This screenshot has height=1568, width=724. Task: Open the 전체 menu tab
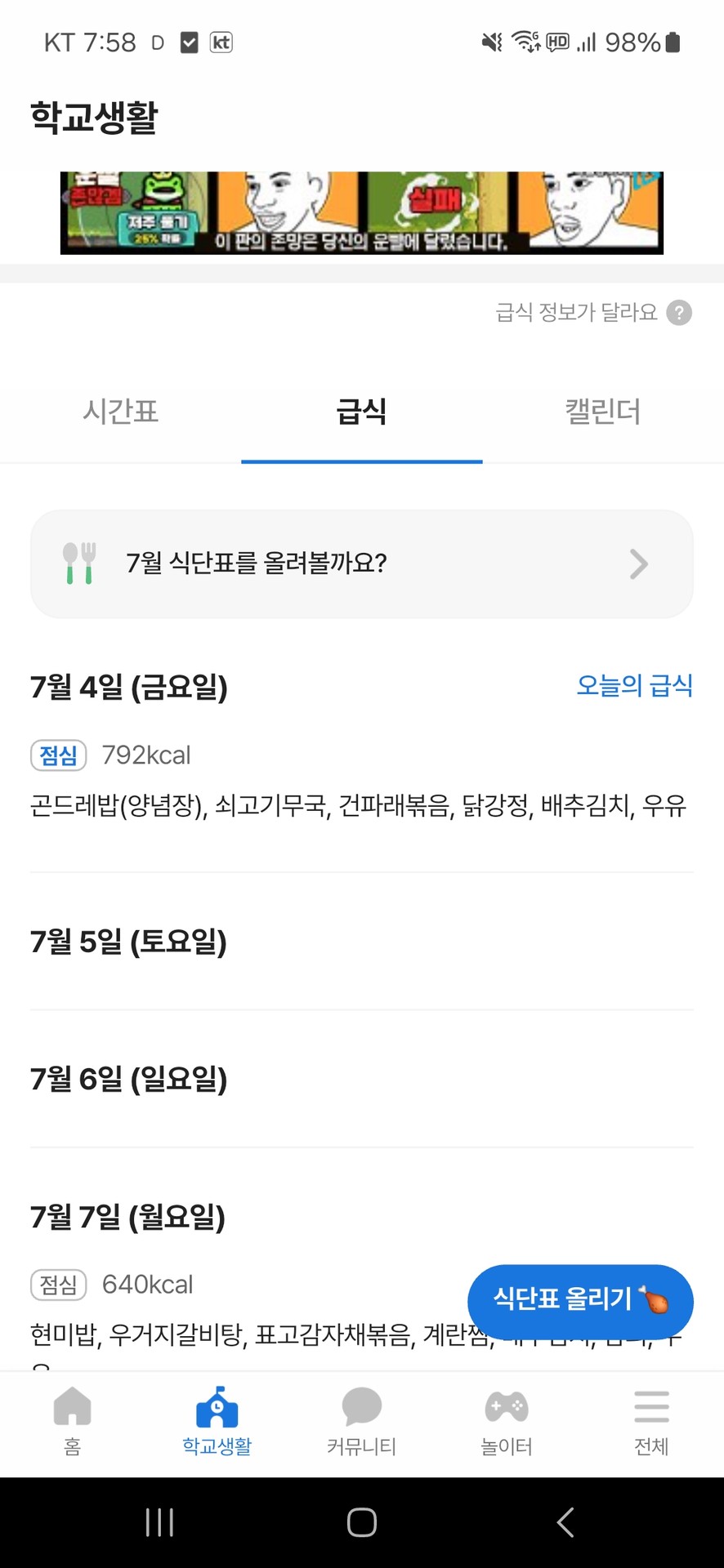tap(651, 1422)
